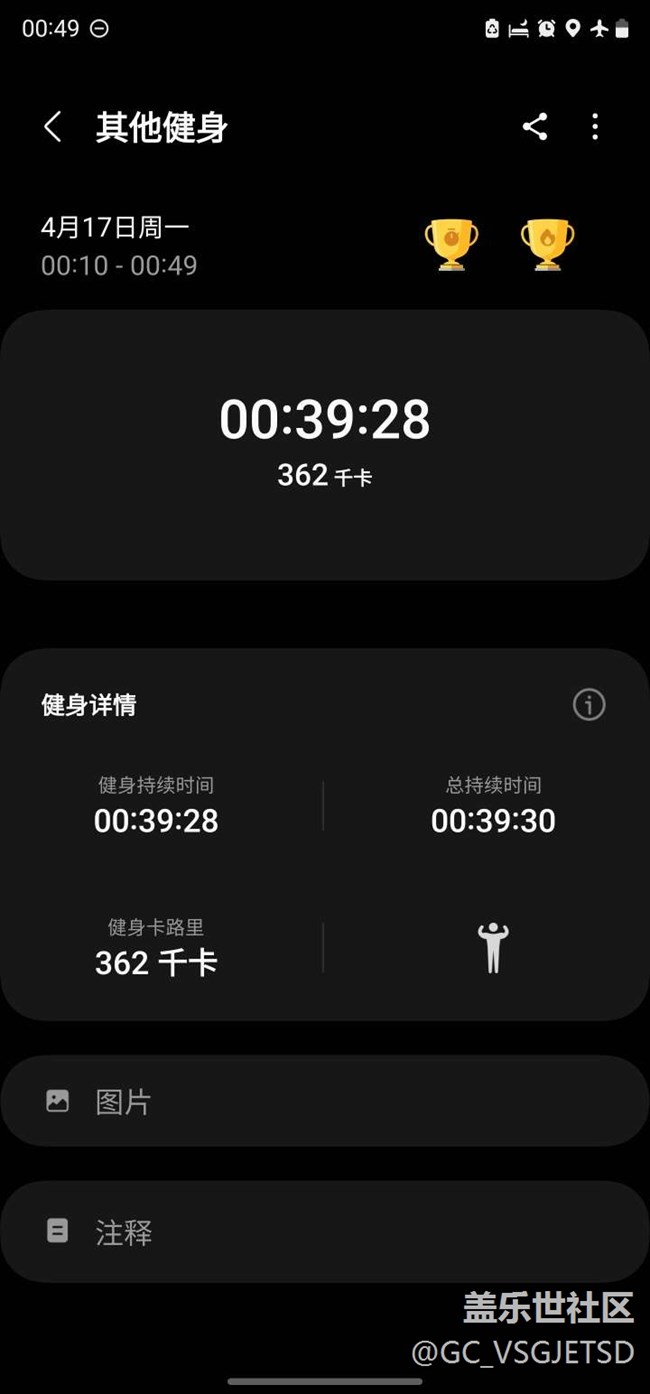Share this workout record
The image size is (650, 1394).
(535, 127)
